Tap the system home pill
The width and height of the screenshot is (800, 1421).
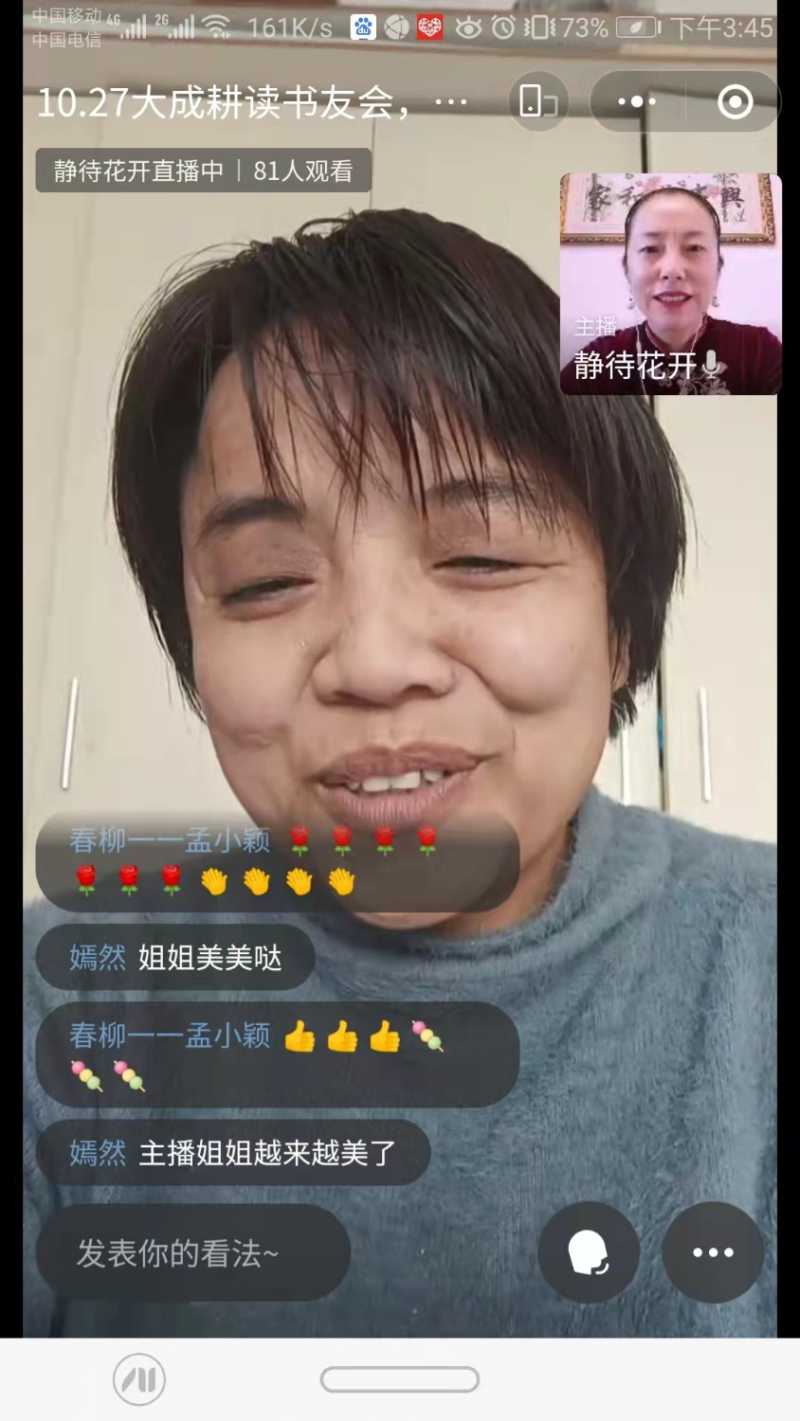[399, 1379]
